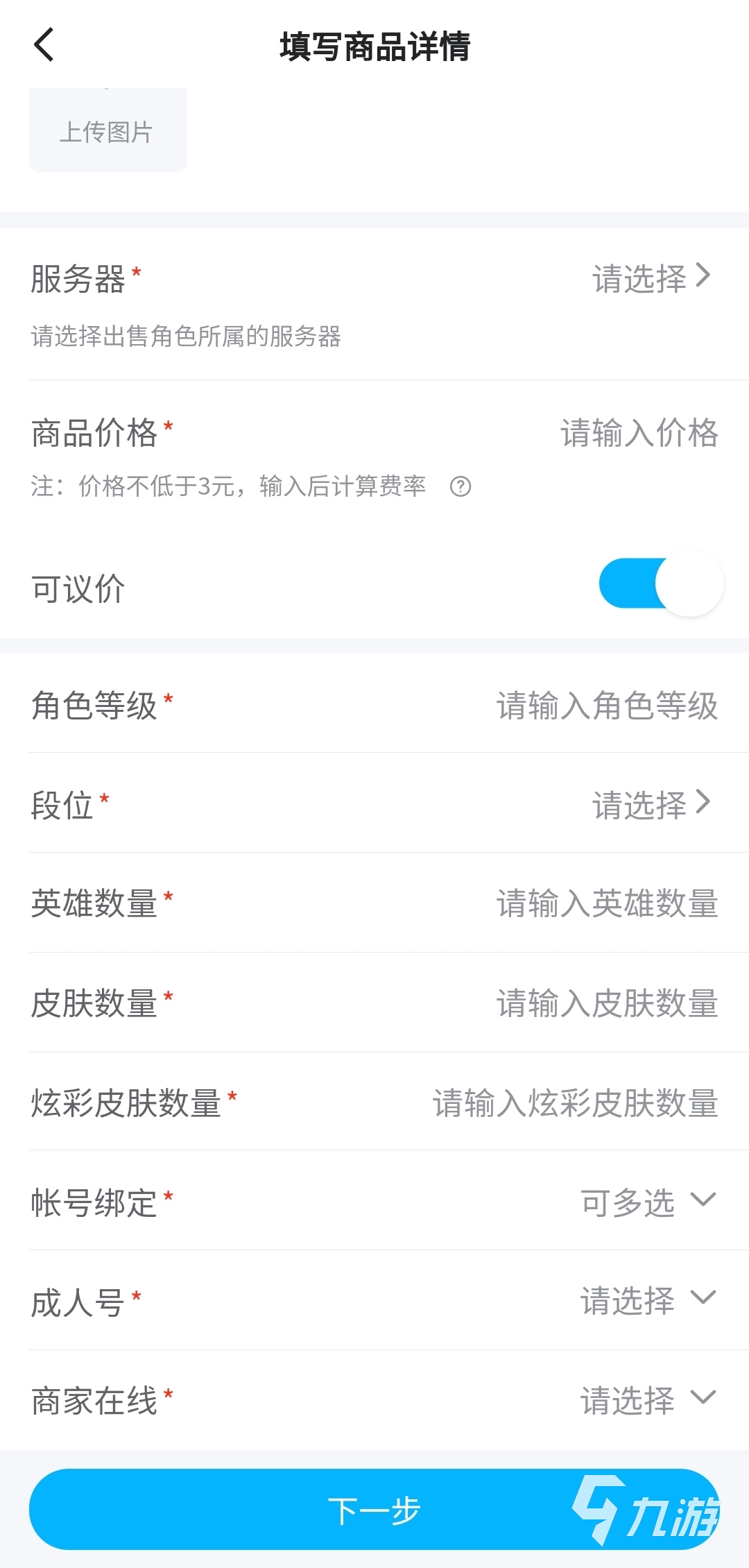
Task: Tap the 皮肤数量 input field
Action: [607, 1003]
